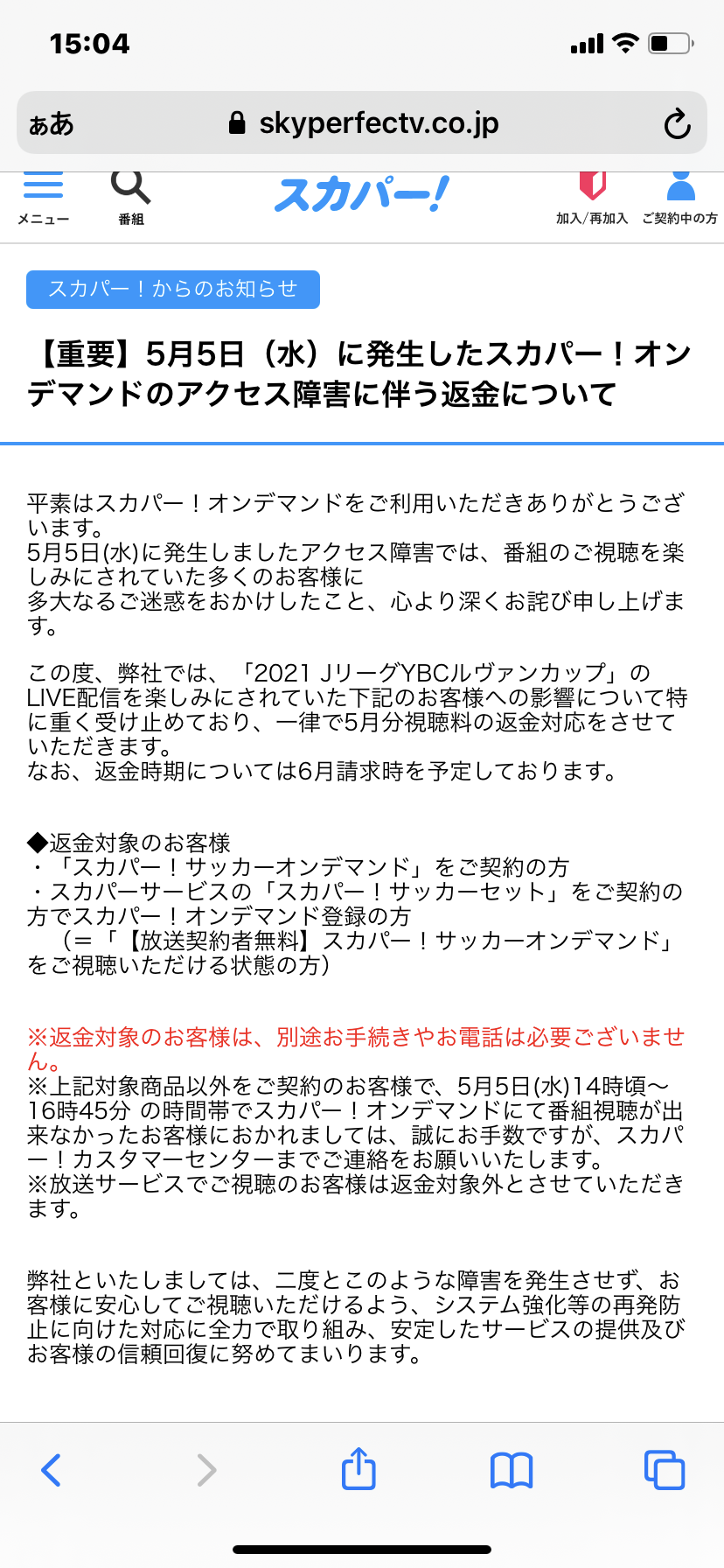This screenshot has width=724, height=1568.
Task: Tap the skyperfectv.co.jp address field
Action: [x=362, y=122]
